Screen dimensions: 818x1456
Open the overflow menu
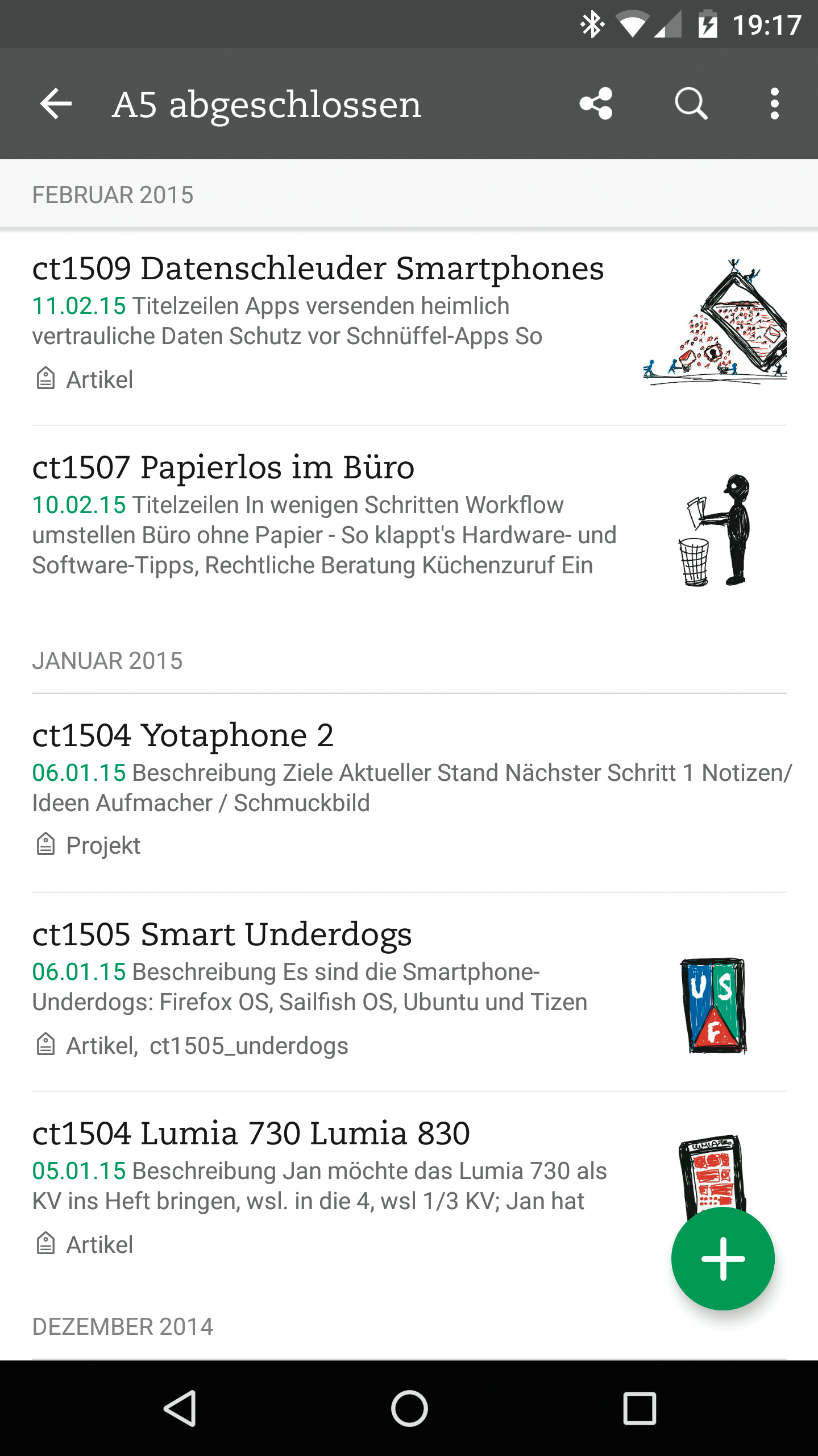(x=774, y=104)
